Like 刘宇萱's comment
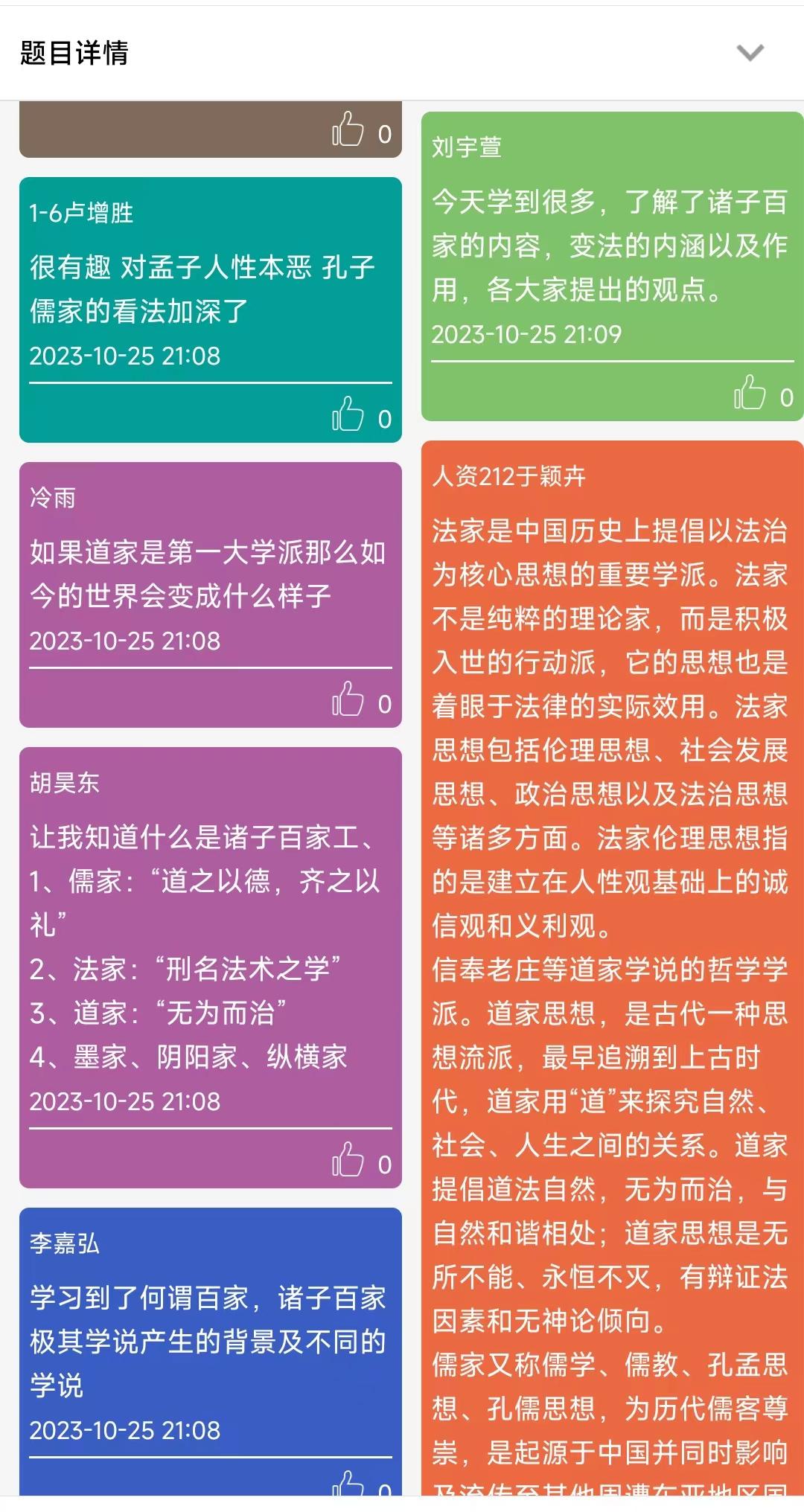The image size is (804, 1512). click(750, 393)
